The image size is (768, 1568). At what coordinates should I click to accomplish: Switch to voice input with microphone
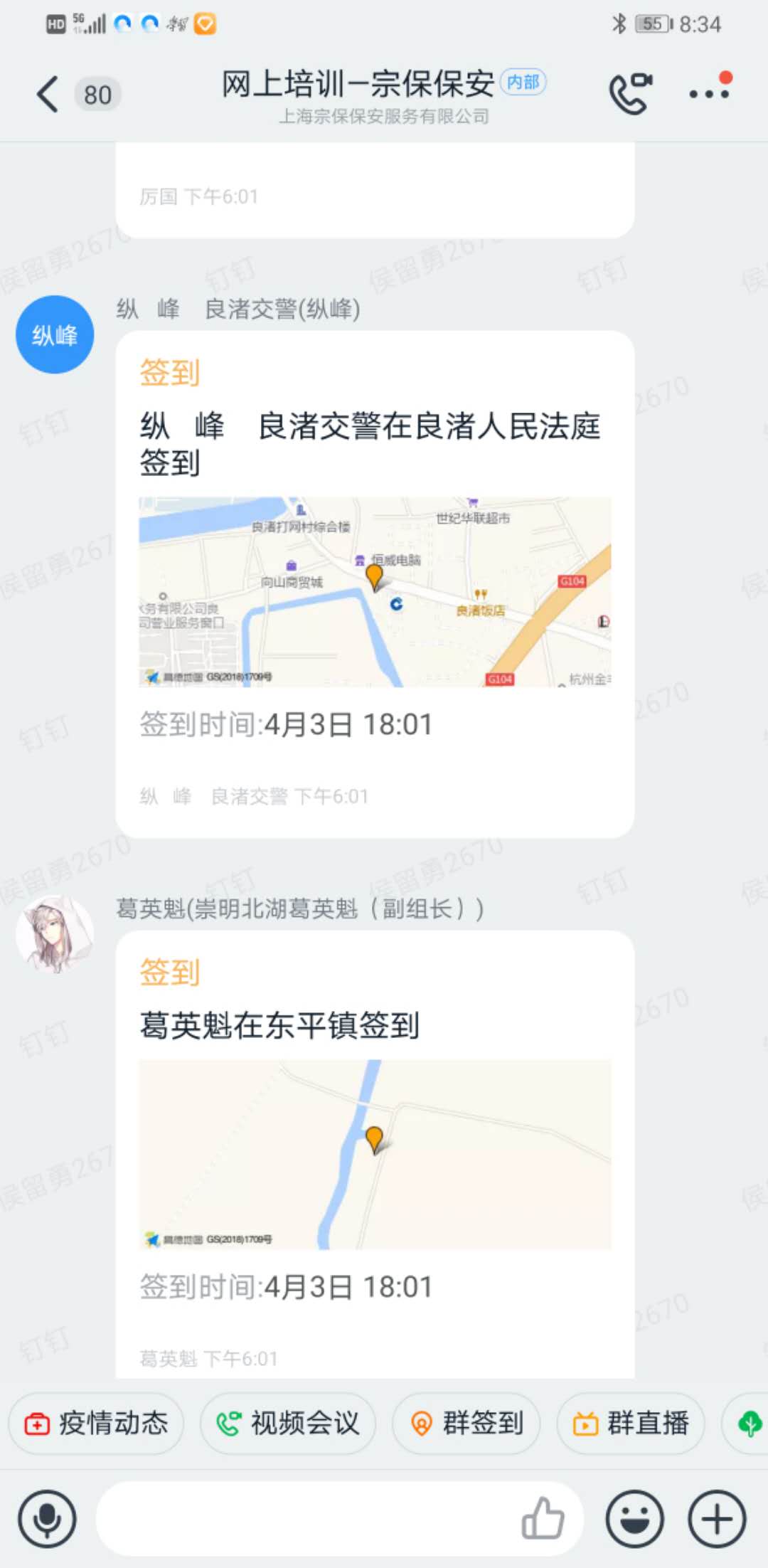pos(47,1519)
